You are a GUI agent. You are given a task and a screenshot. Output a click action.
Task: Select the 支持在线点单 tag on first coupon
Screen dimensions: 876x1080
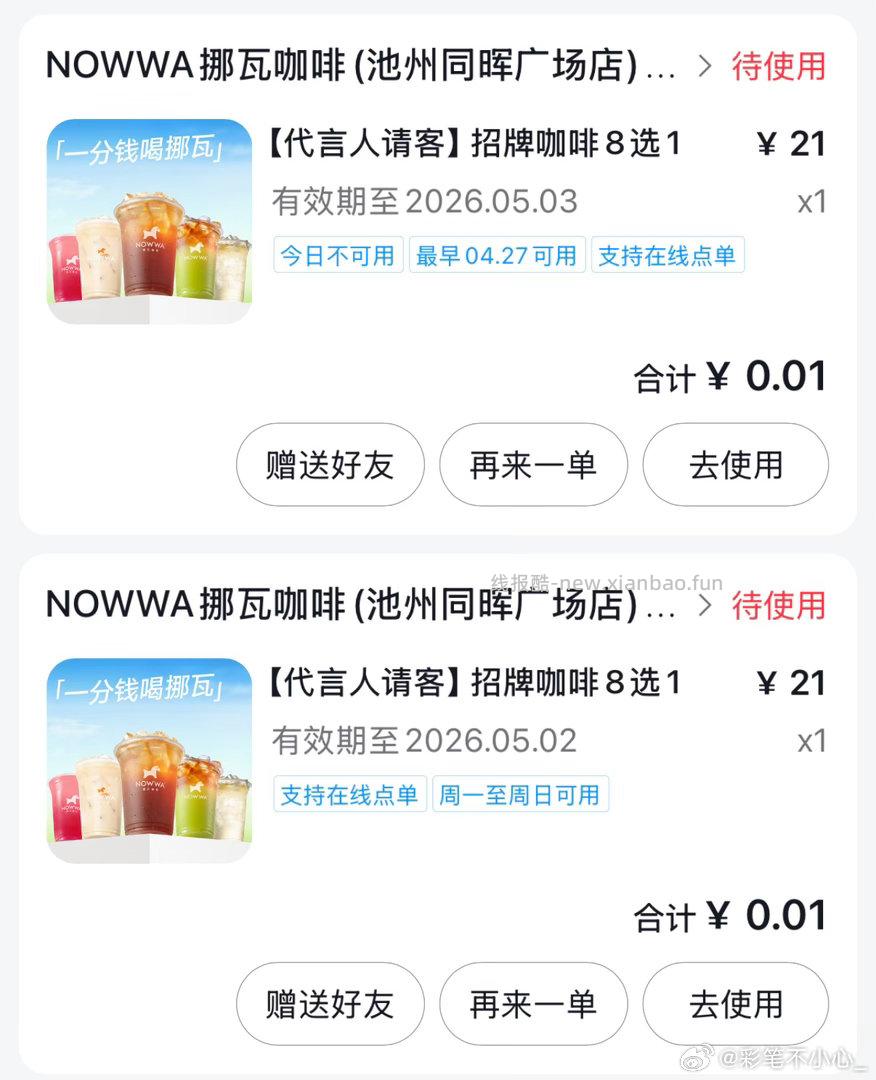pyautogui.click(x=667, y=255)
